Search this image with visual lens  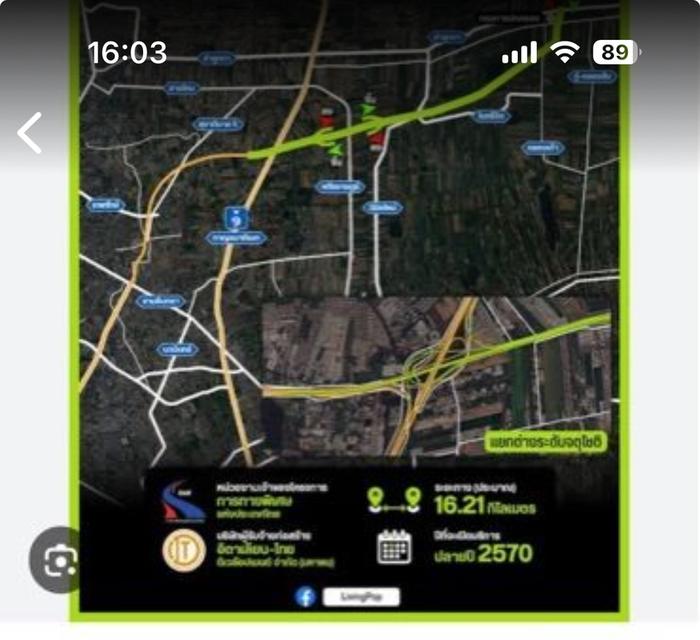click(x=62, y=562)
